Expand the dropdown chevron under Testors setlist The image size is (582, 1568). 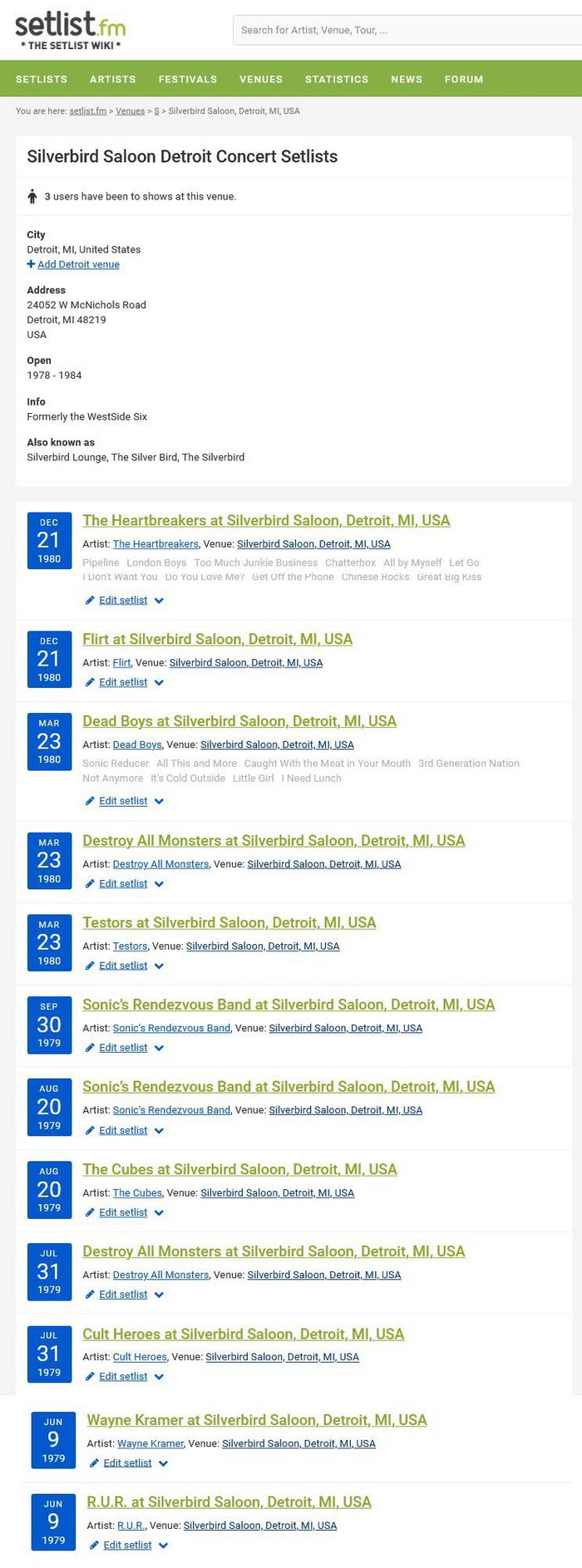tap(159, 966)
